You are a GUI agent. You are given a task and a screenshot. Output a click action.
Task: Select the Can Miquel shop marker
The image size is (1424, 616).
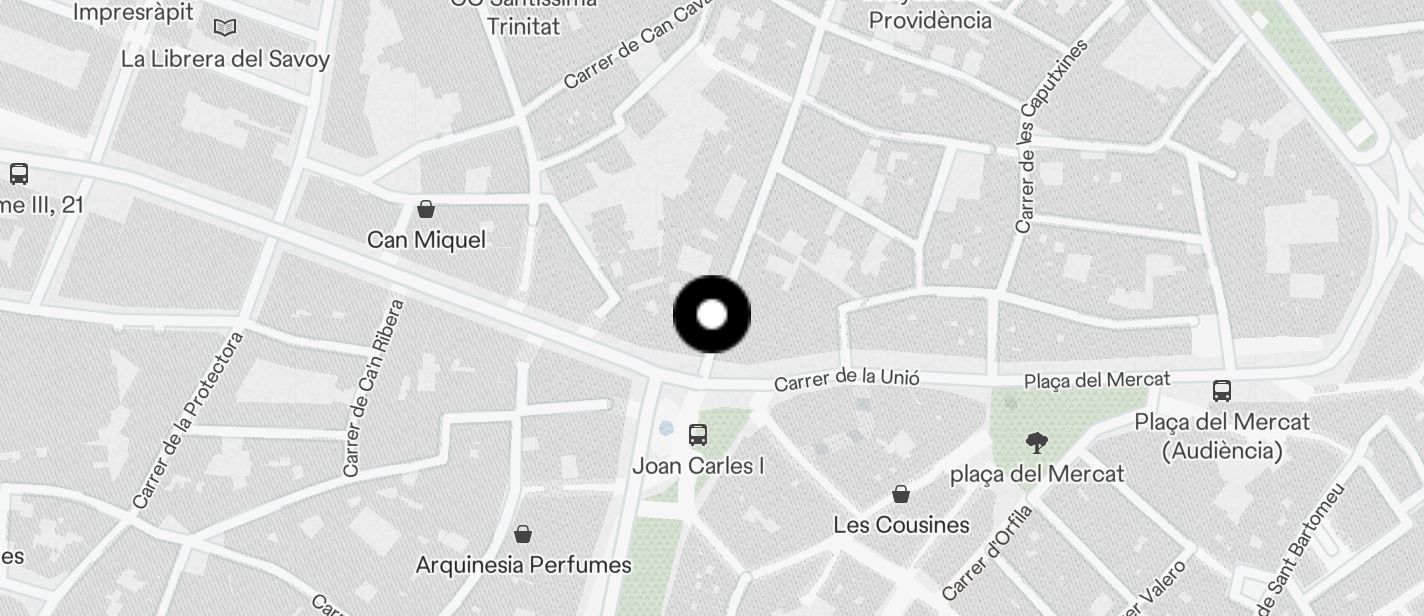coord(426,209)
